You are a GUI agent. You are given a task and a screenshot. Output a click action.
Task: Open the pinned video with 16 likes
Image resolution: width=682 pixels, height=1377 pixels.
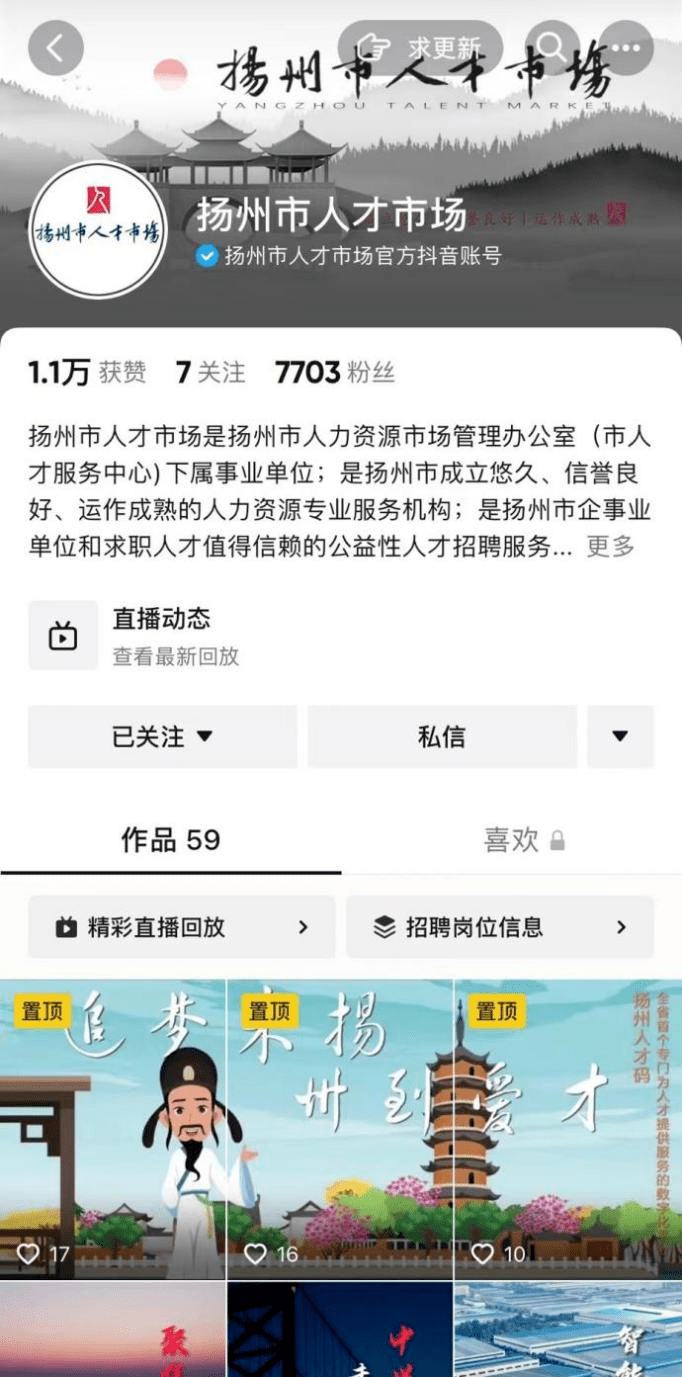pos(340,1129)
